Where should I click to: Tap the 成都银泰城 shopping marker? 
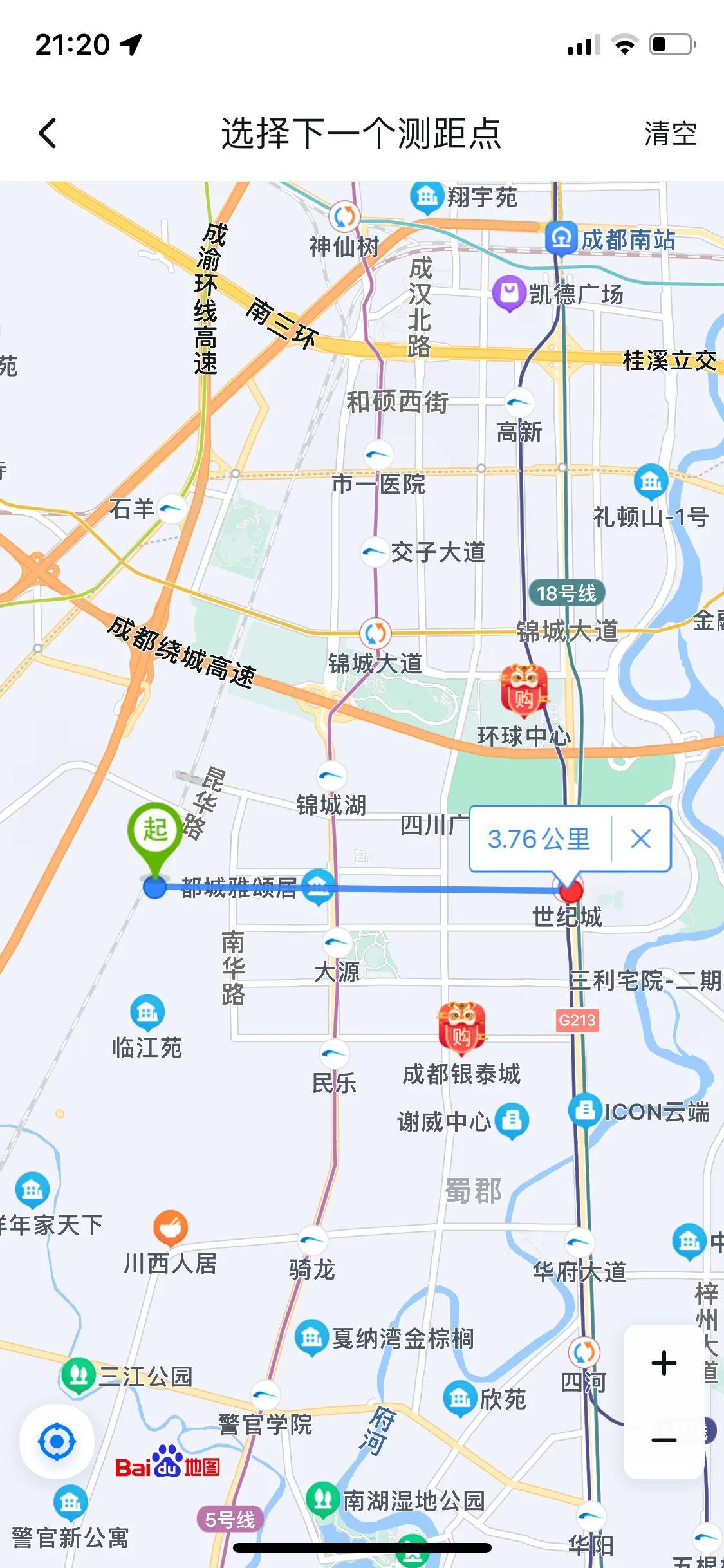point(461,1028)
